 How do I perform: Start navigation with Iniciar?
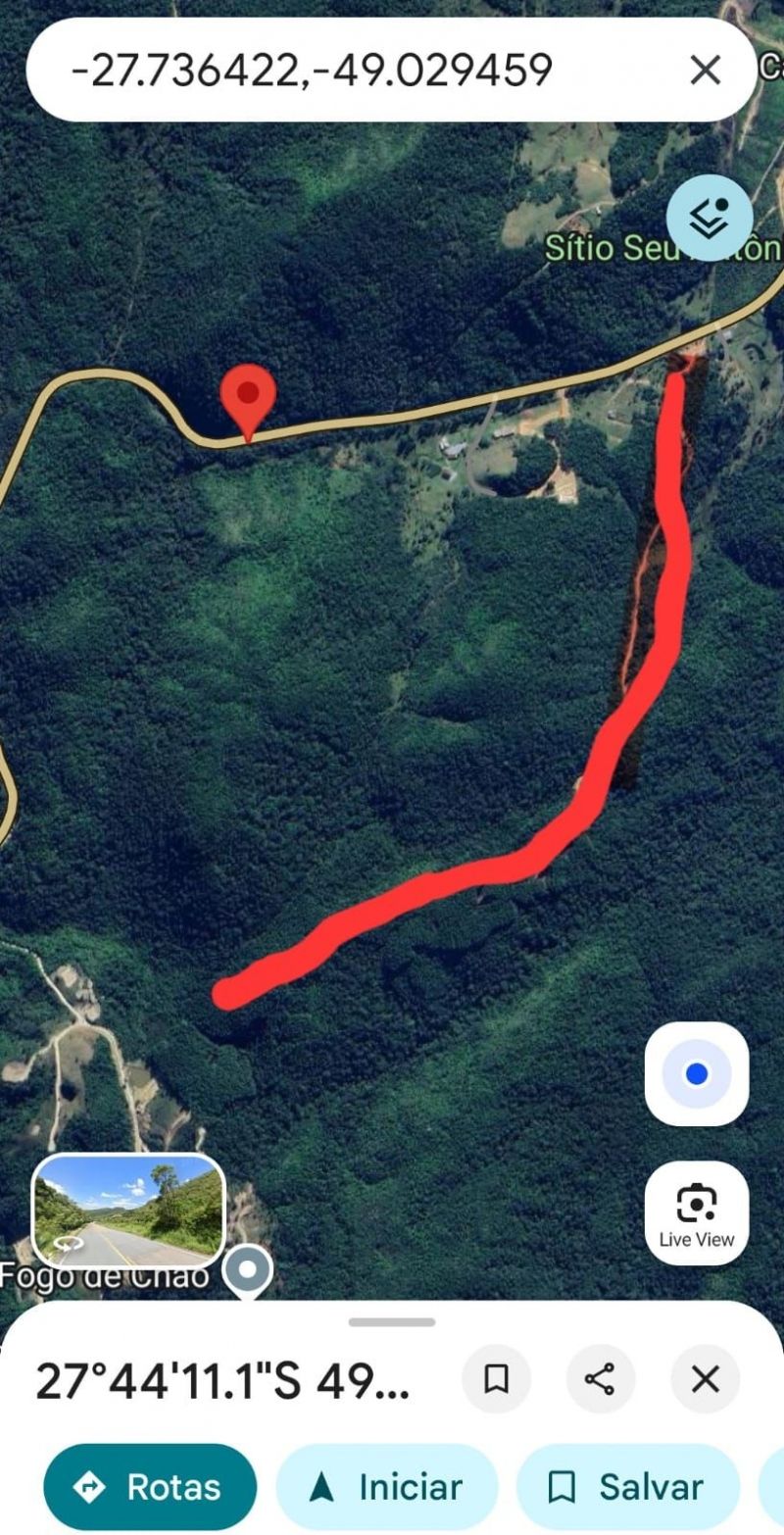(386, 1487)
